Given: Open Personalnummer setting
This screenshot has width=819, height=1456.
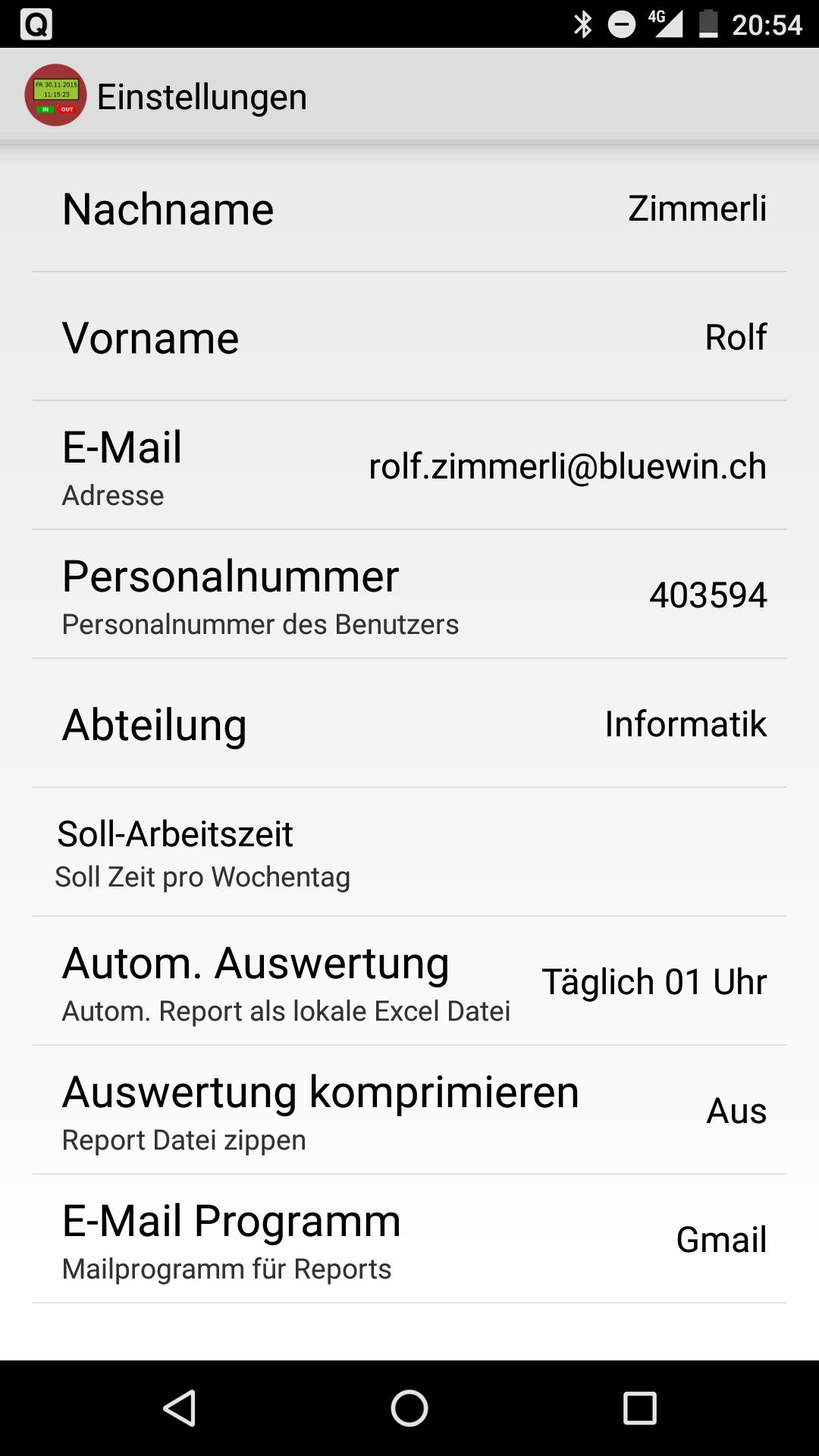Looking at the screenshot, I should tap(409, 595).
